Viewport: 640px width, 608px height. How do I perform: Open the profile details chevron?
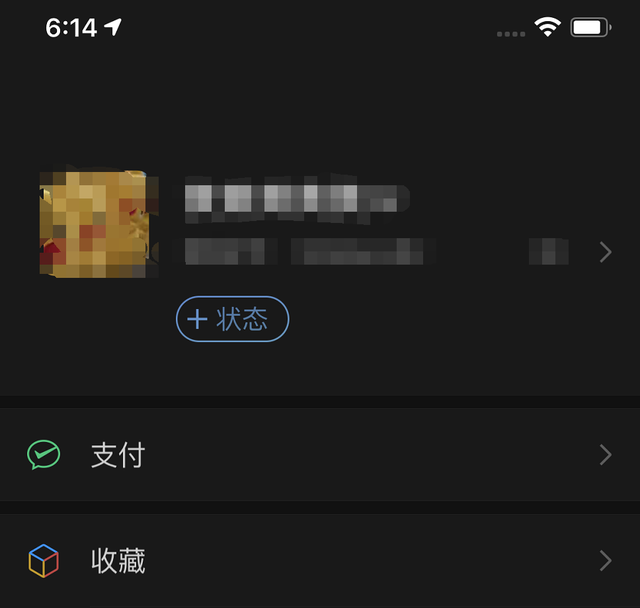tap(605, 252)
